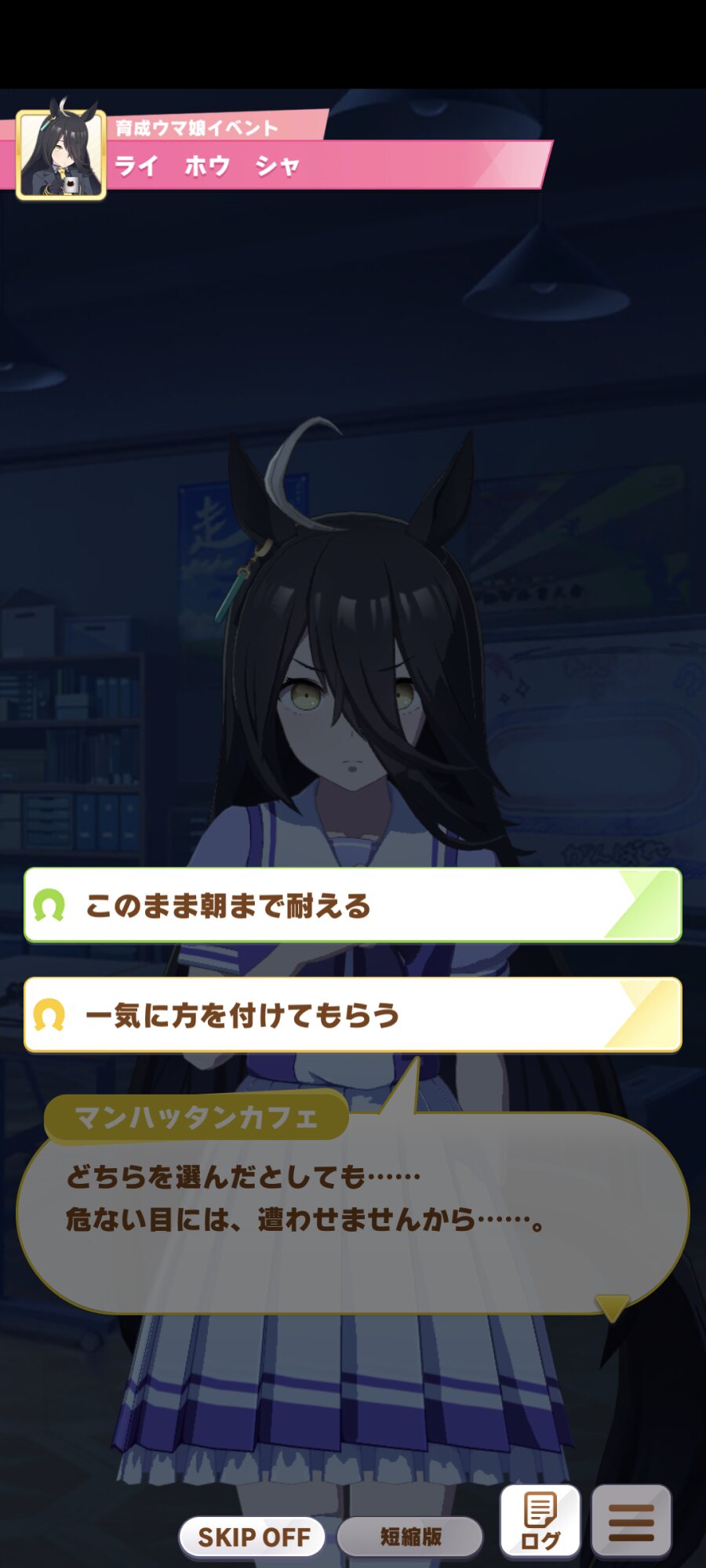This screenshot has height=1568, width=706.
Task: Select the option 一気に方を付けてもらう
Action: point(353,1014)
